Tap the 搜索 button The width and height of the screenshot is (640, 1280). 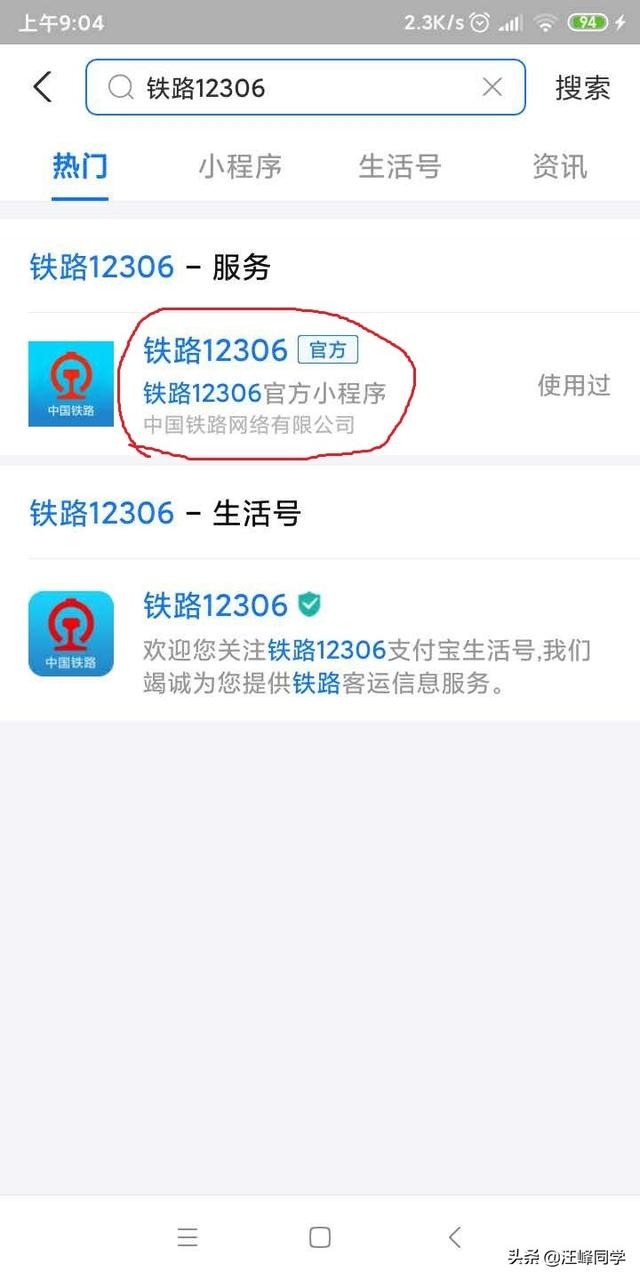[582, 87]
